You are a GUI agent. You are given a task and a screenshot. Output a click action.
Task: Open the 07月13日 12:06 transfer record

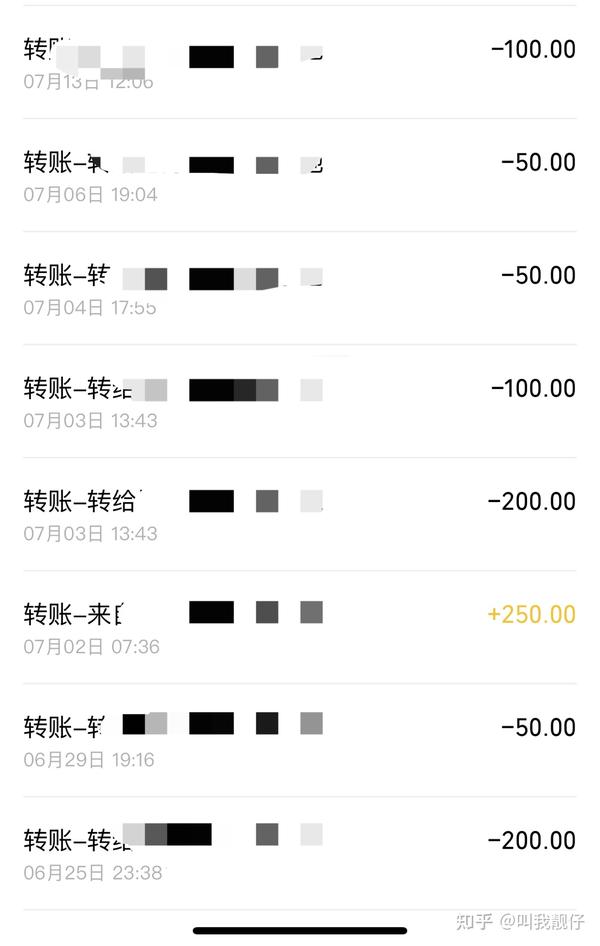(300, 63)
